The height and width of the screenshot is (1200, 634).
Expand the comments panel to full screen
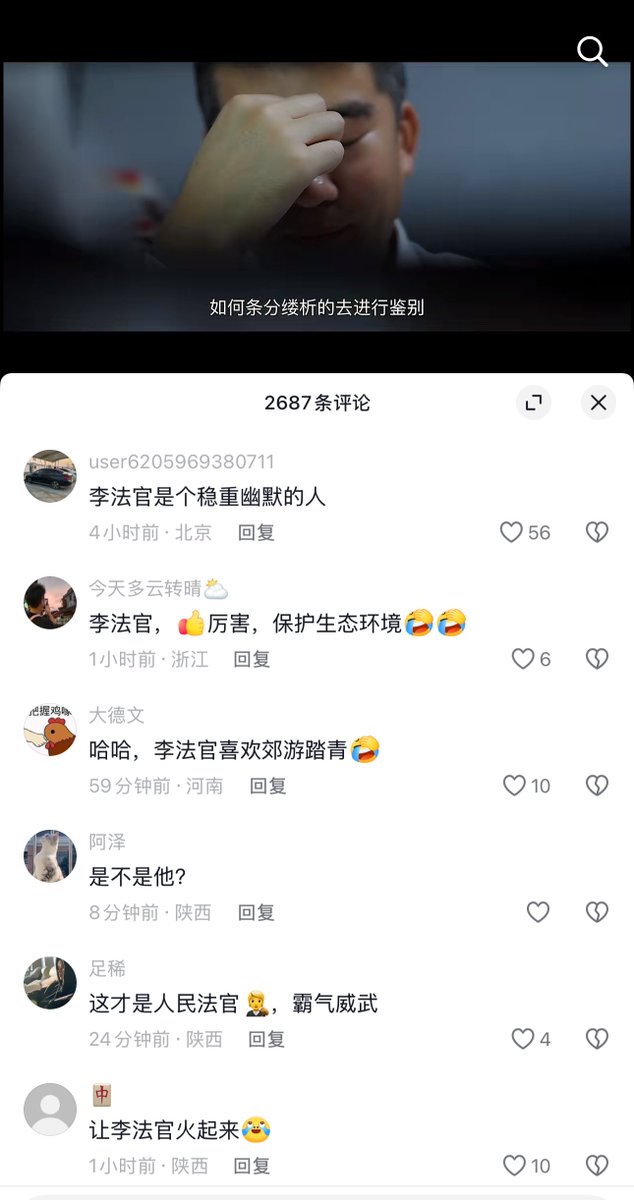pyautogui.click(x=534, y=402)
